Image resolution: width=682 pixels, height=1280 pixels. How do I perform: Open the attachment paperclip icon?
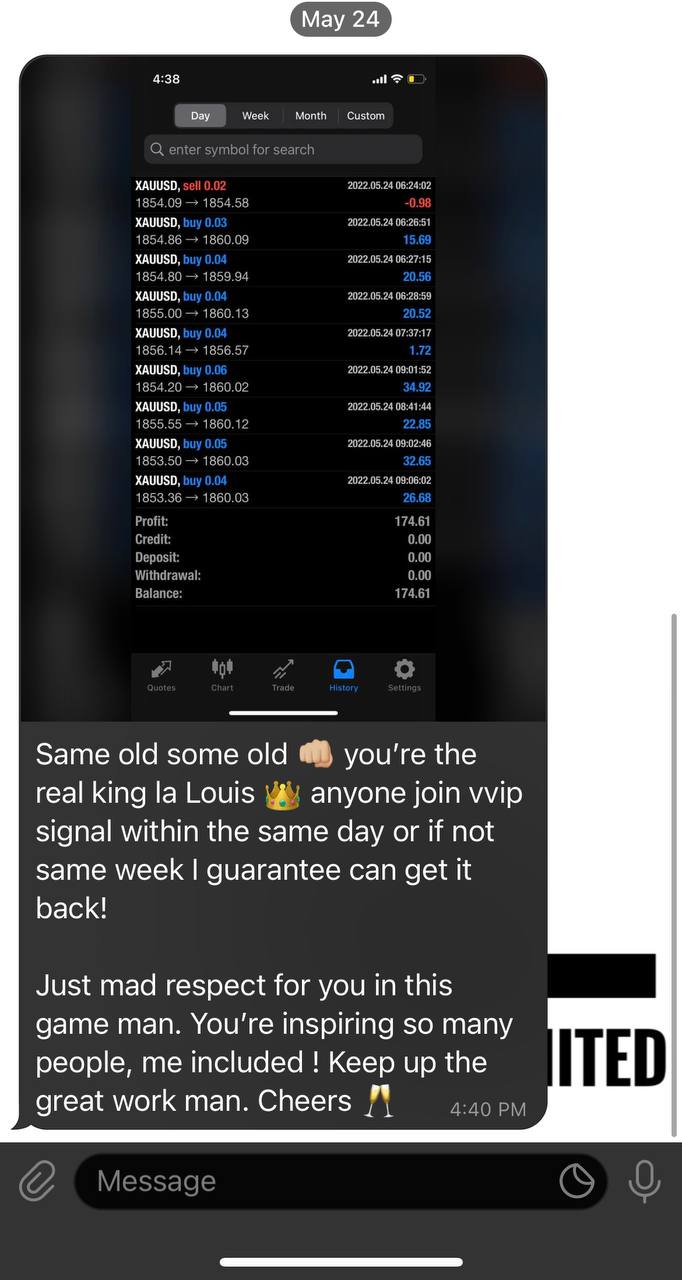pyautogui.click(x=37, y=1182)
